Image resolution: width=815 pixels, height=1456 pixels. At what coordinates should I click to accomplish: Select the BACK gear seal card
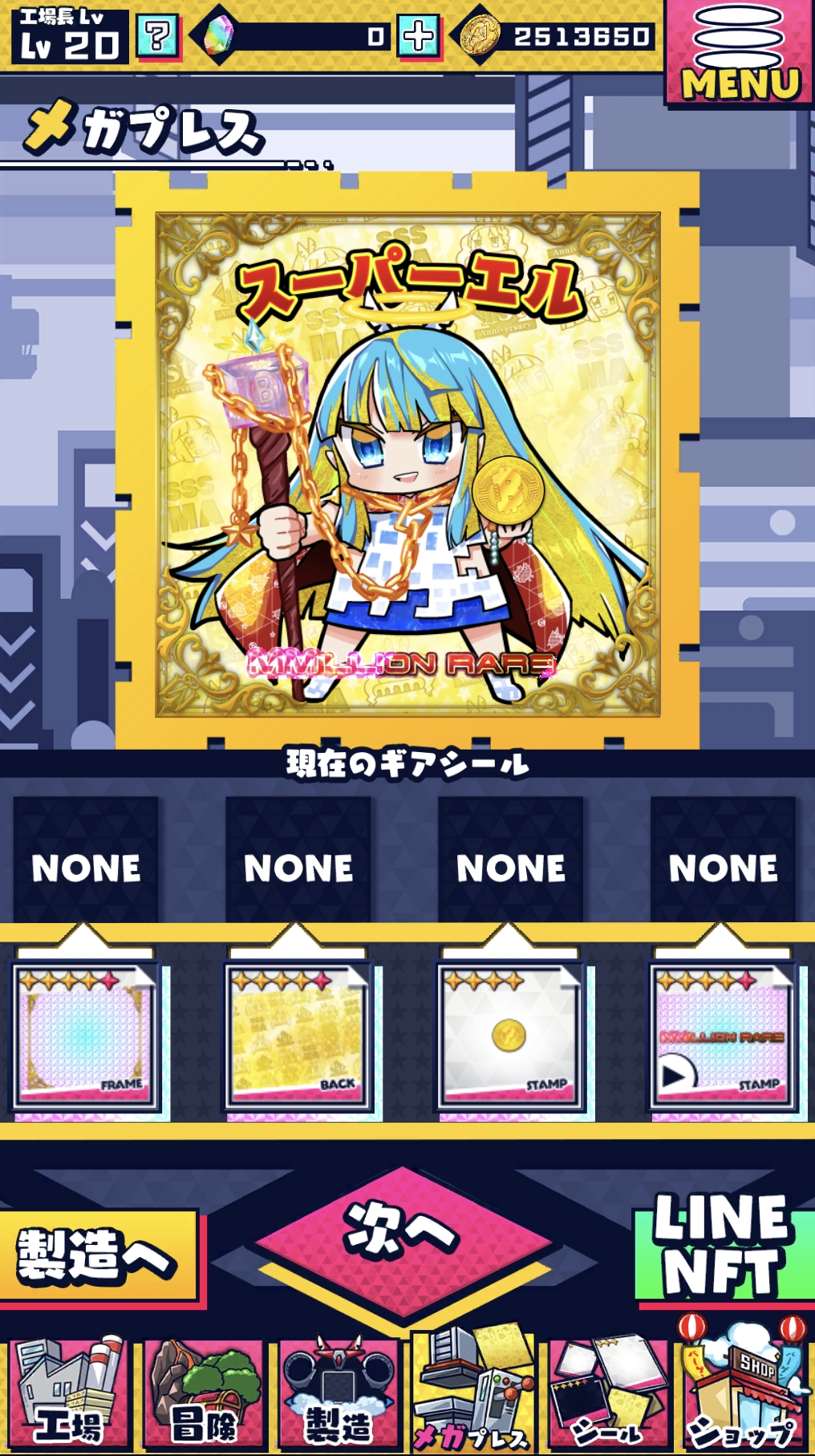298,1035
